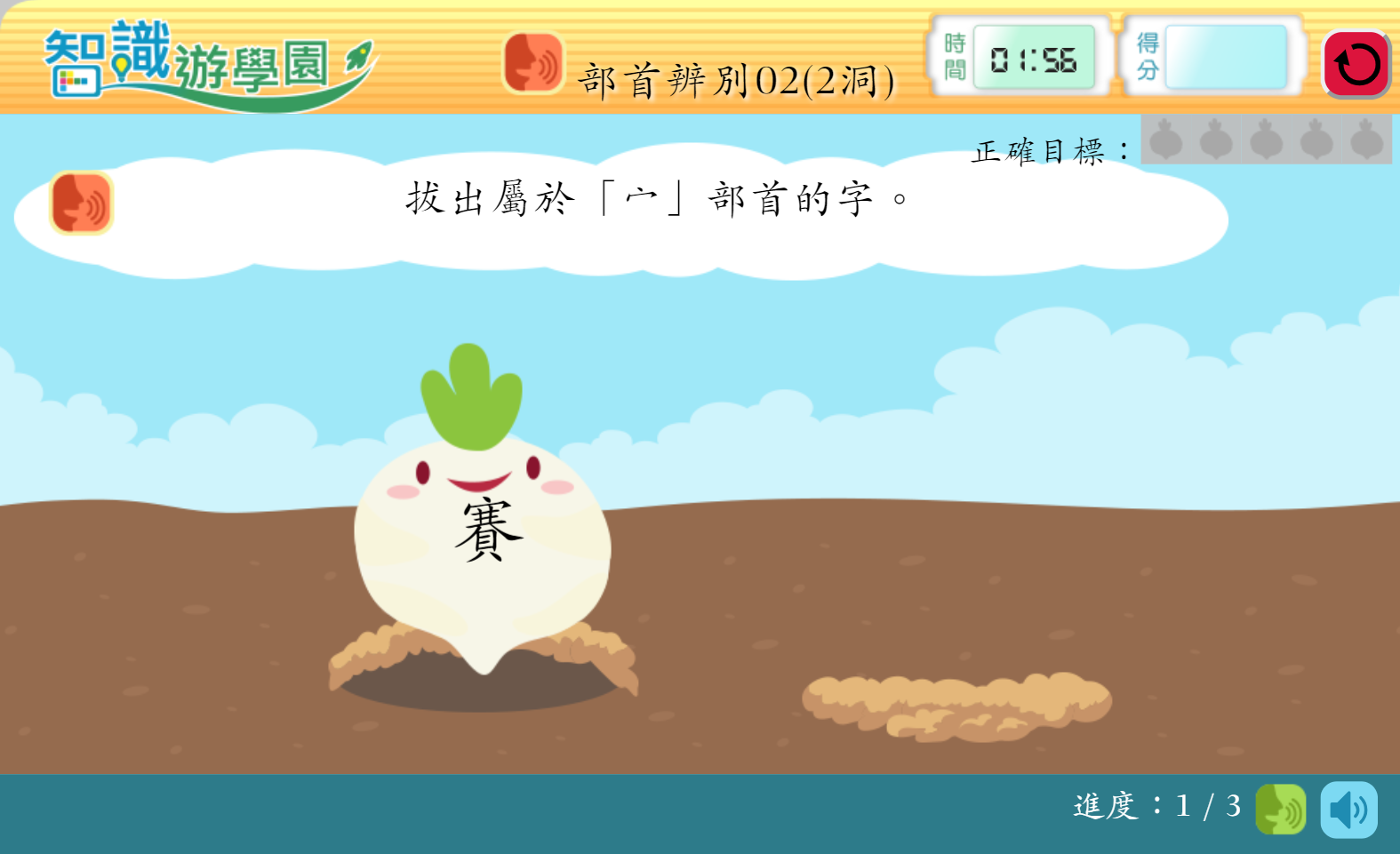The height and width of the screenshot is (854, 1400).
Task: Pull out the radish labeled 賽
Action: 482,533
